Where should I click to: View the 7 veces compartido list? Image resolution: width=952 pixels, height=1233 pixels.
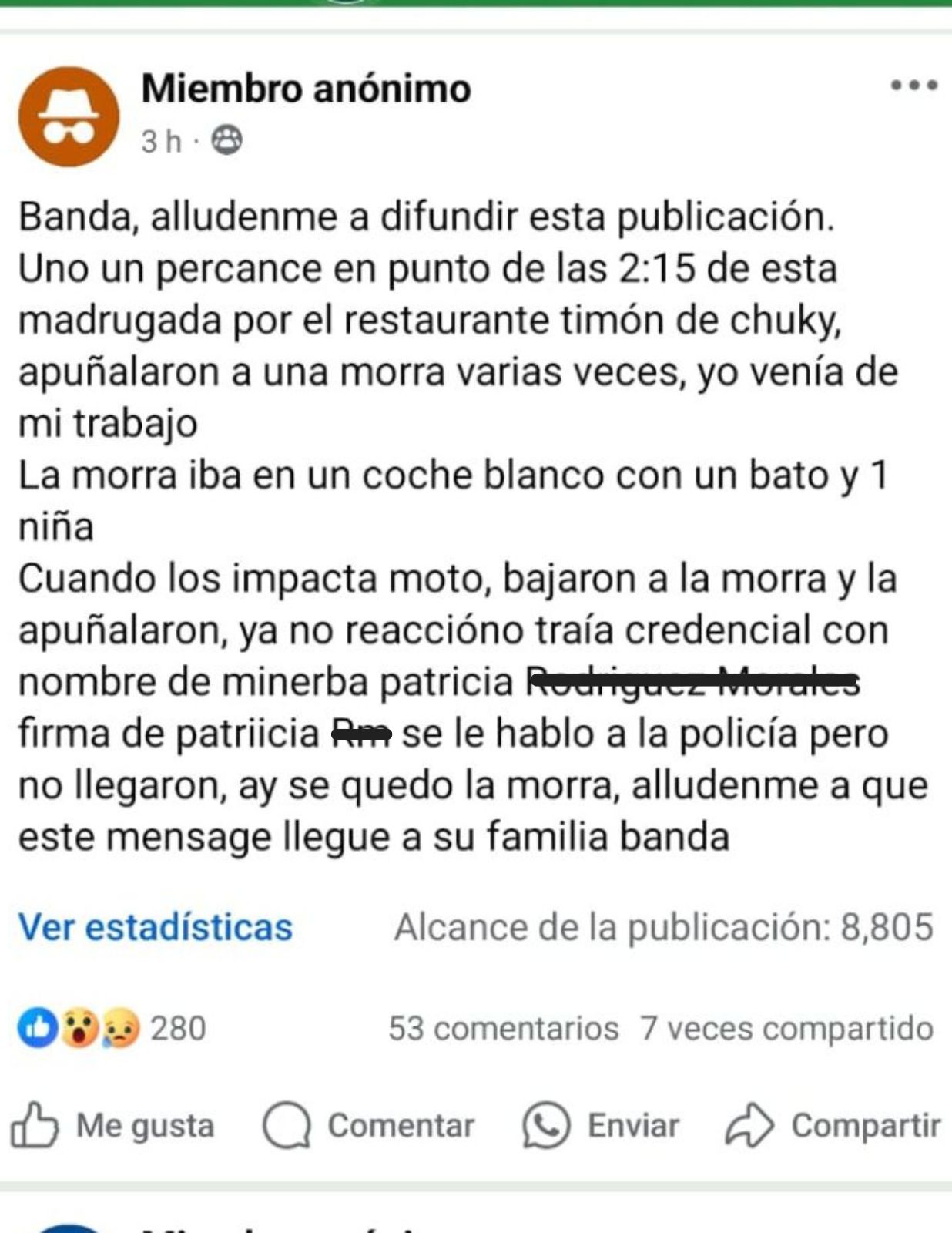coord(786,1029)
